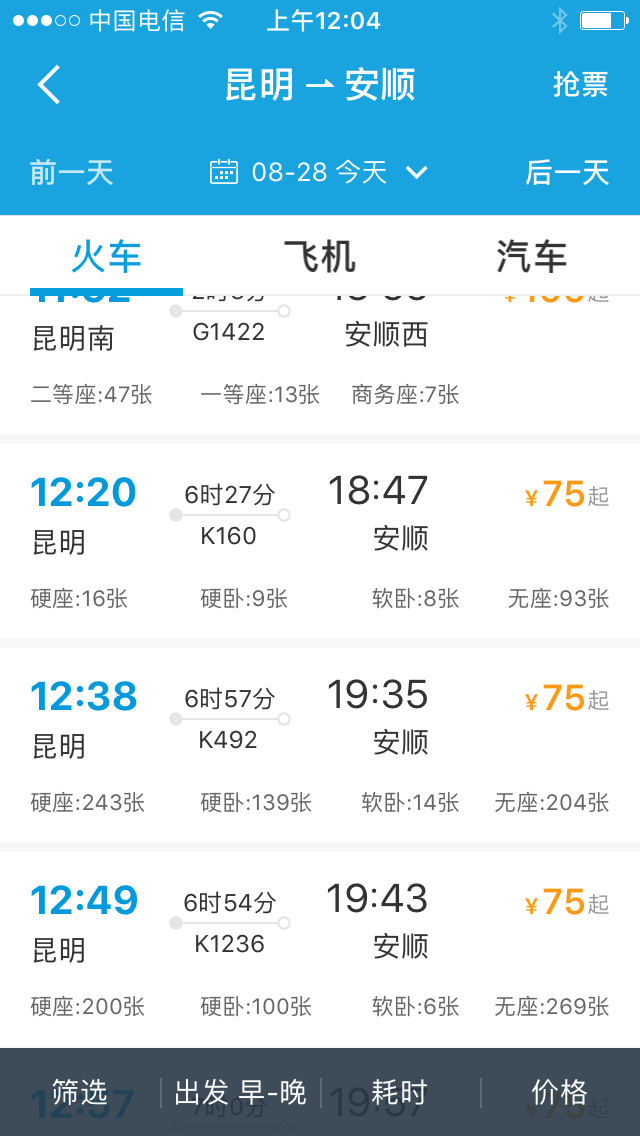Open train K160 departing 12:20
The height and width of the screenshot is (1136, 640).
320,540
